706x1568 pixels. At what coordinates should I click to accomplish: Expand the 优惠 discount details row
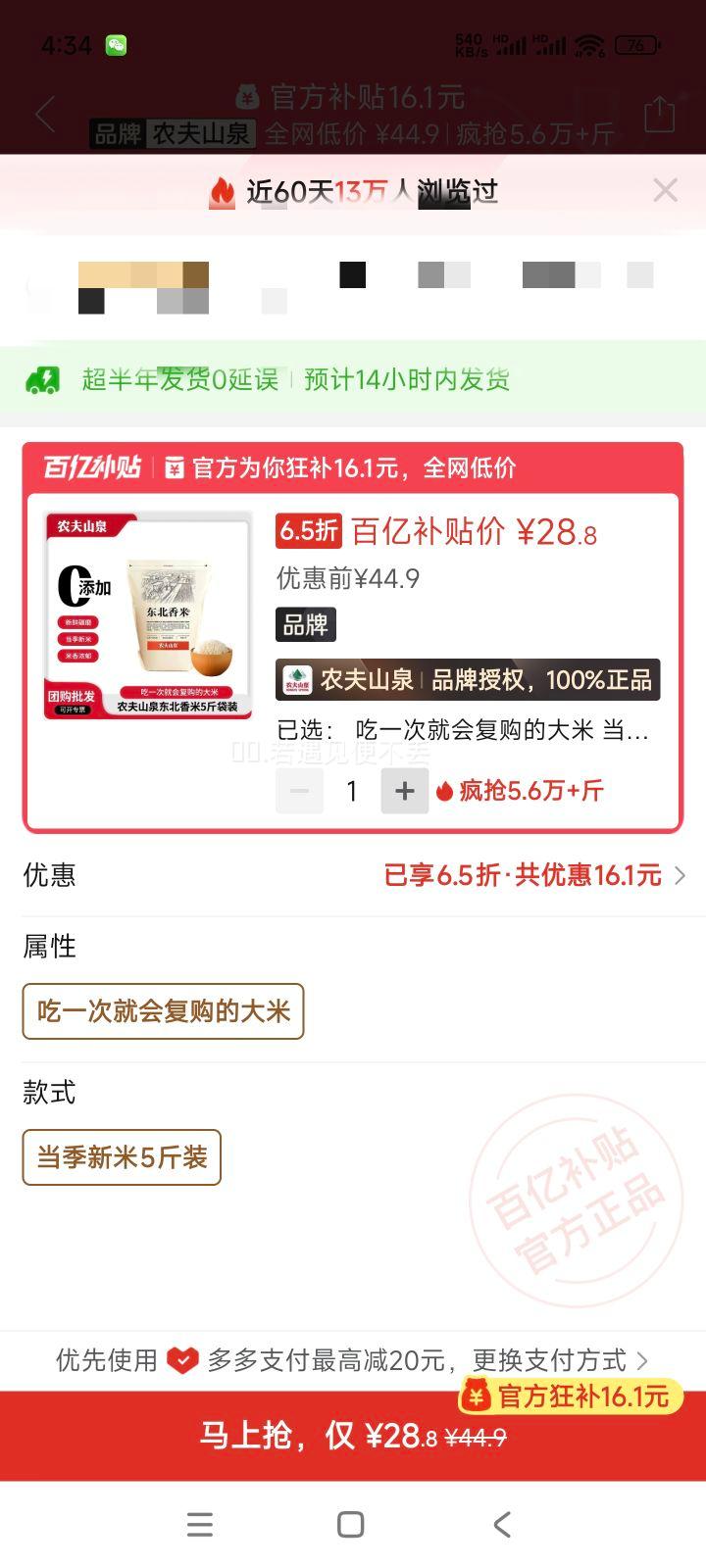coord(353,874)
